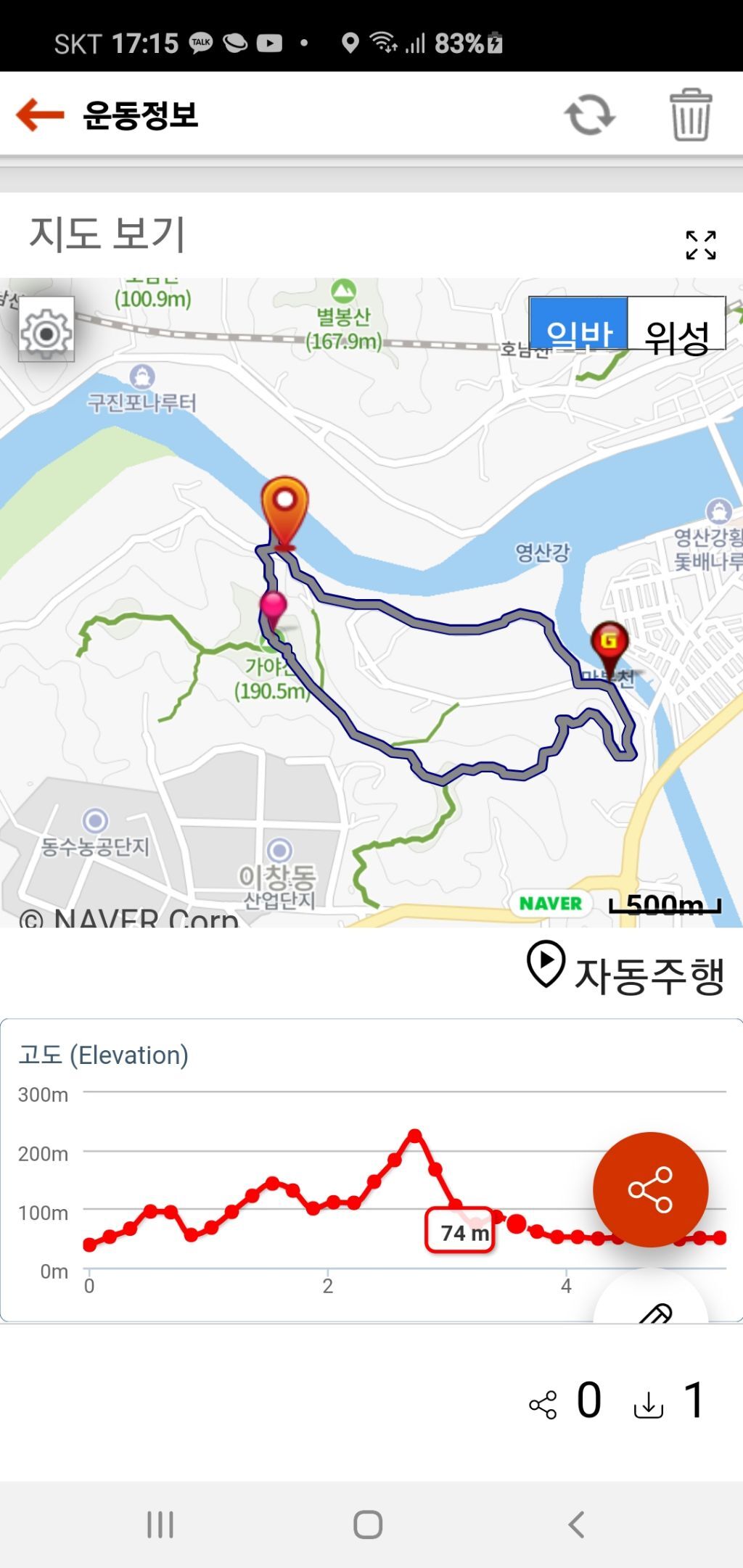
Task: Go back from the 운동정보 screen
Action: [x=41, y=115]
